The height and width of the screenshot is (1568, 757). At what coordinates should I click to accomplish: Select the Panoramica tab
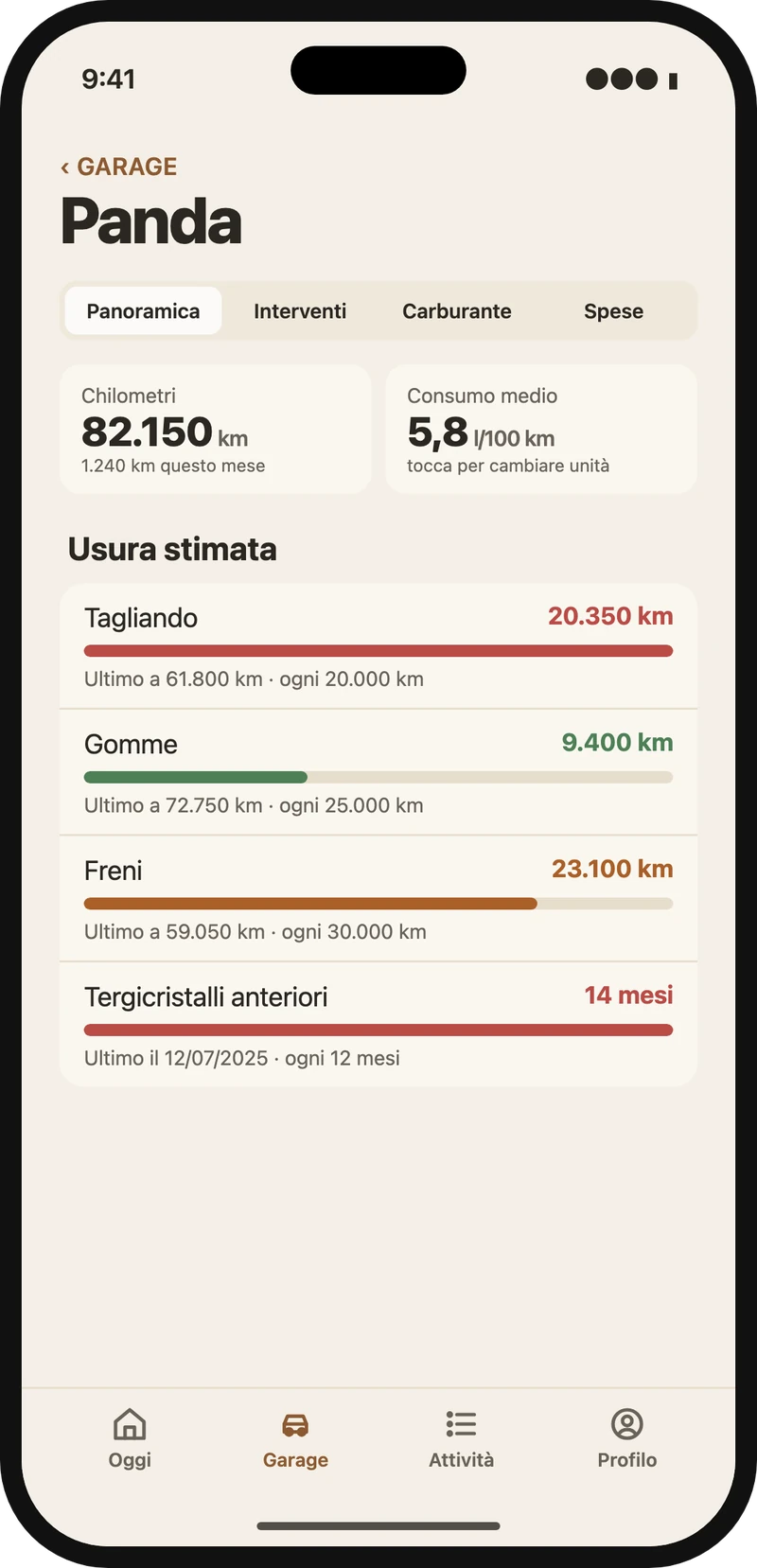tap(143, 311)
